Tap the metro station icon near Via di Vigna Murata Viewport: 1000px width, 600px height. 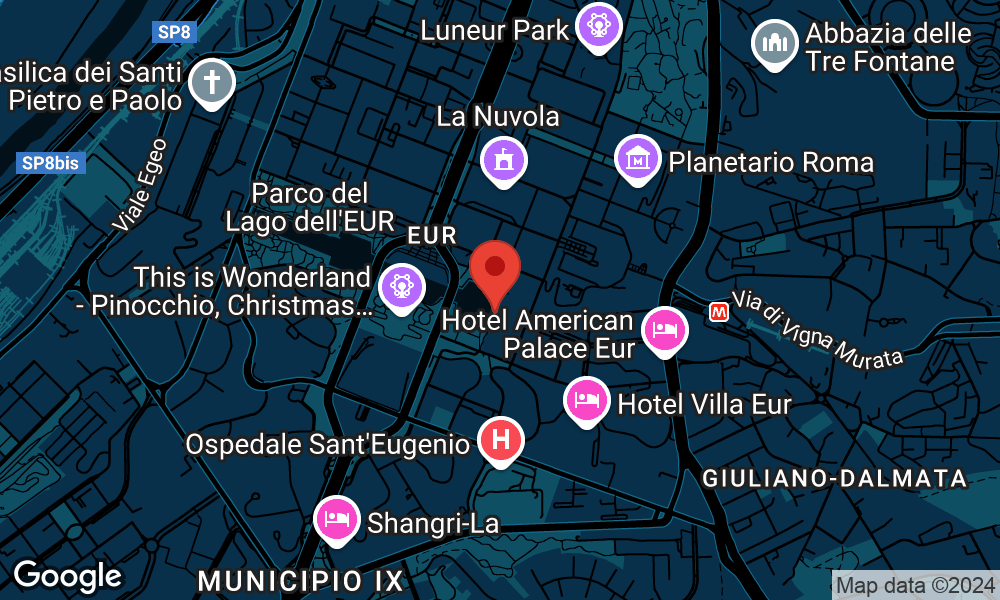click(x=719, y=313)
